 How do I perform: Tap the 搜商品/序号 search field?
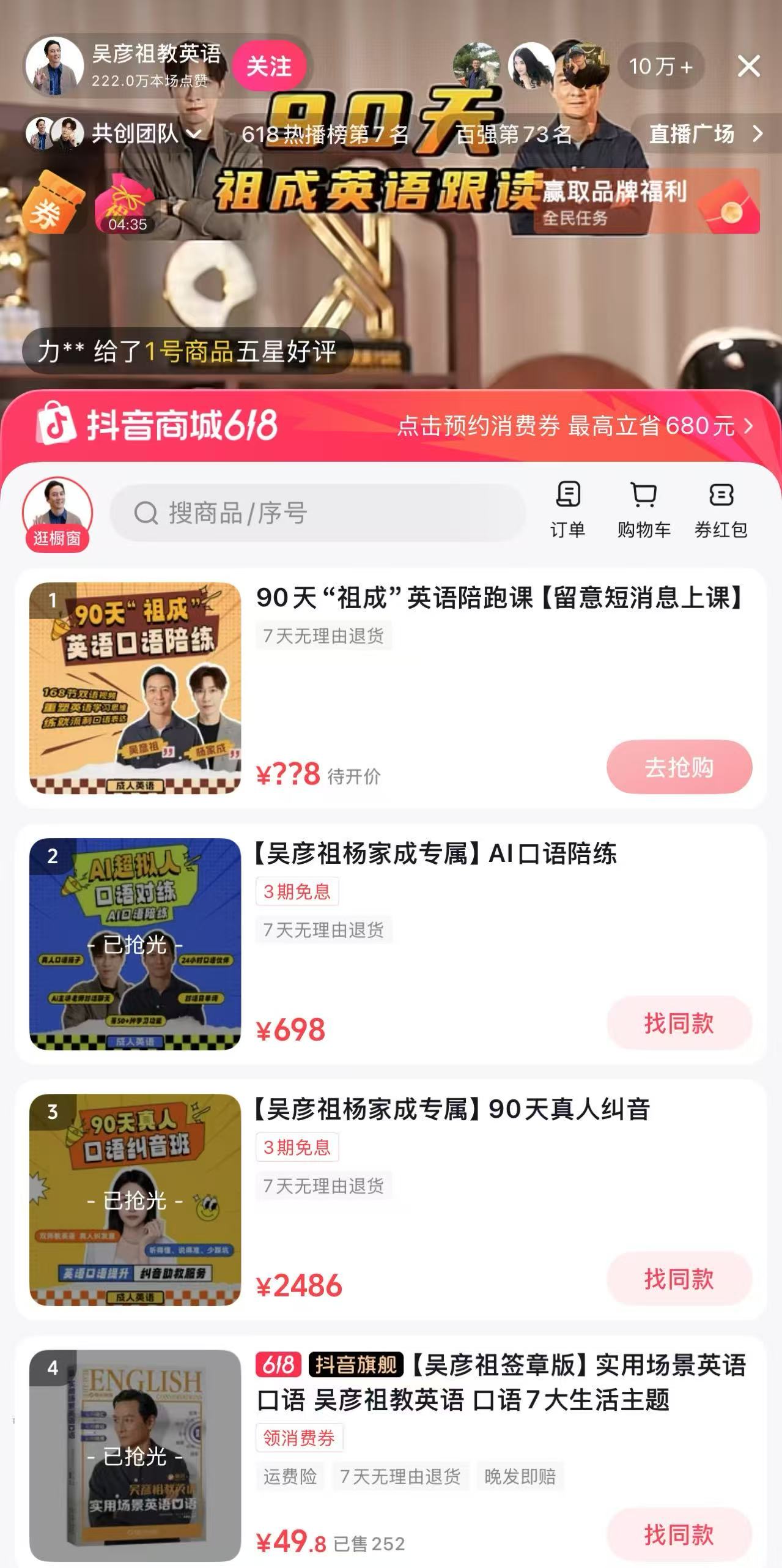click(x=318, y=513)
